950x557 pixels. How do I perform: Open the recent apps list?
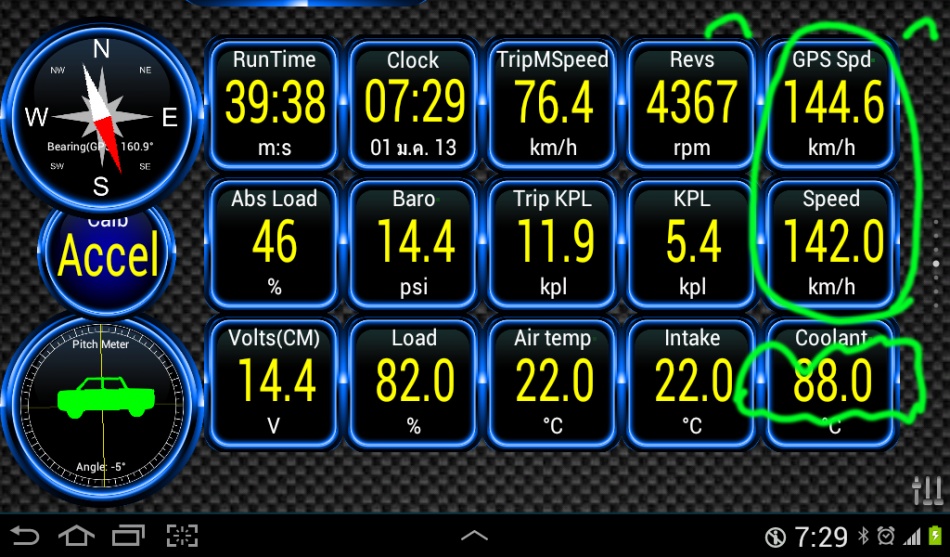129,536
